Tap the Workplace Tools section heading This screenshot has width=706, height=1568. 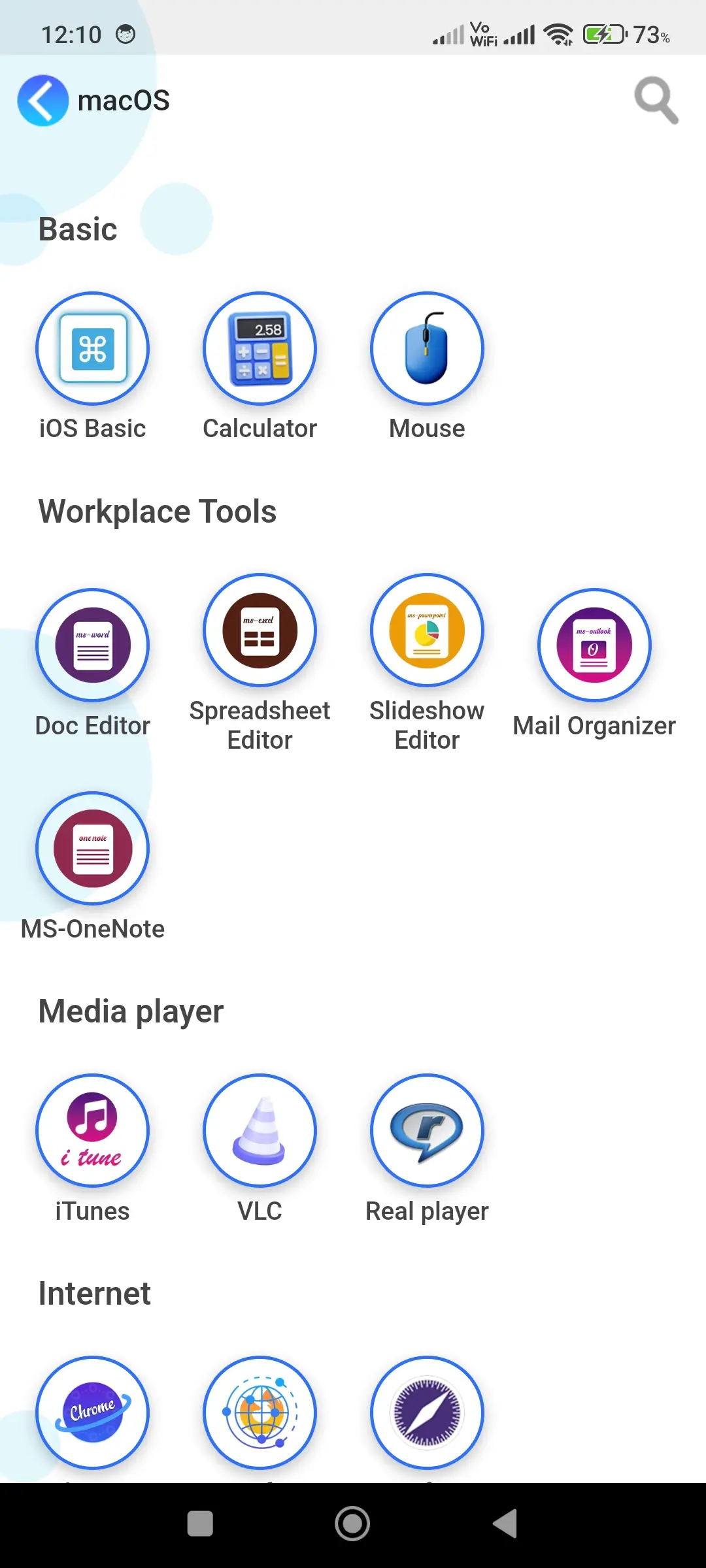pyautogui.click(x=158, y=512)
